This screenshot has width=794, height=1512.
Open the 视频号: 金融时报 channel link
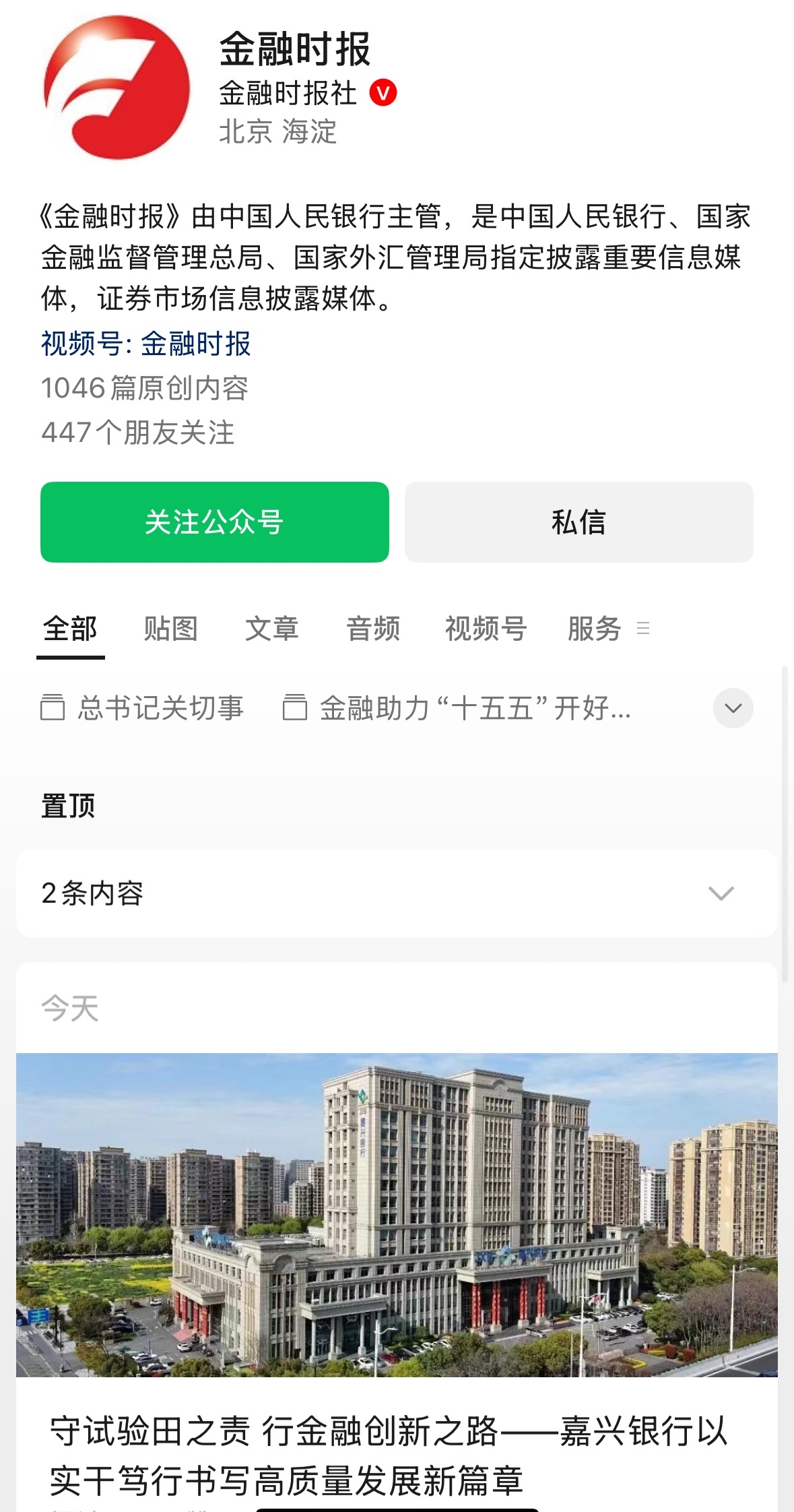click(x=146, y=344)
